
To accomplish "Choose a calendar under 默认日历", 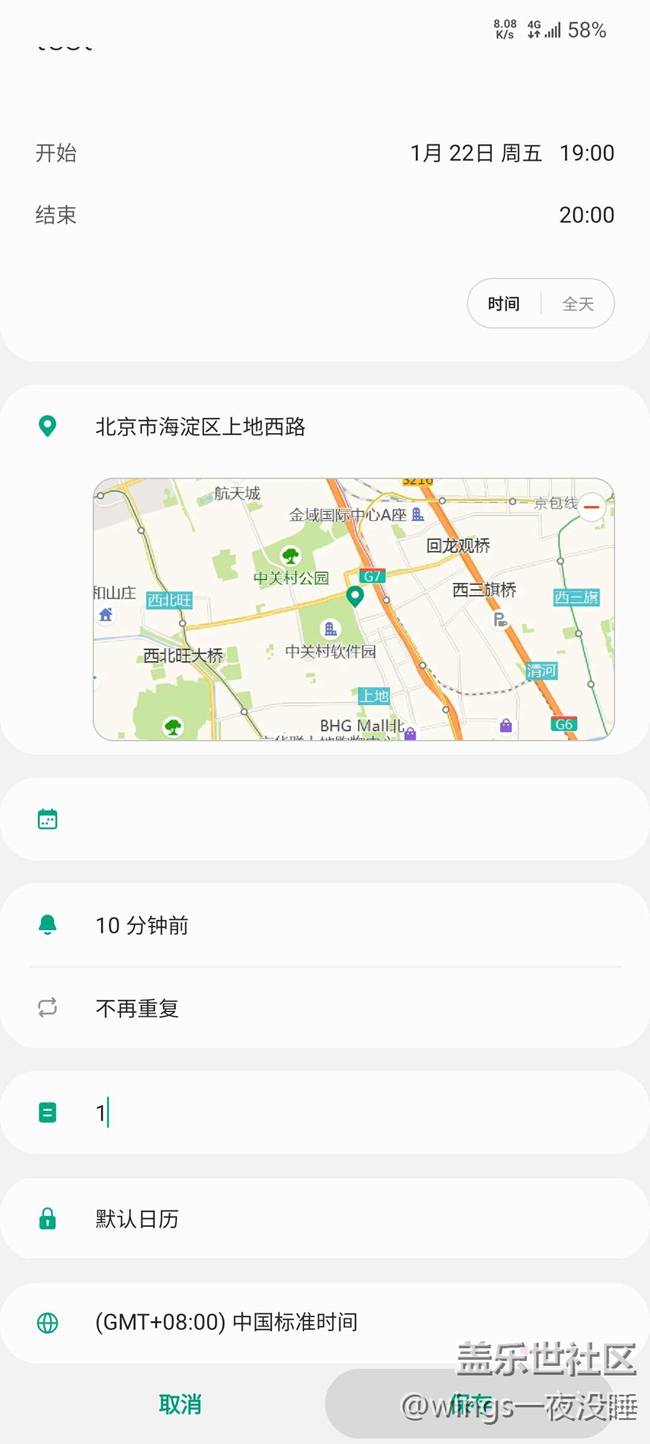I will [137, 1219].
